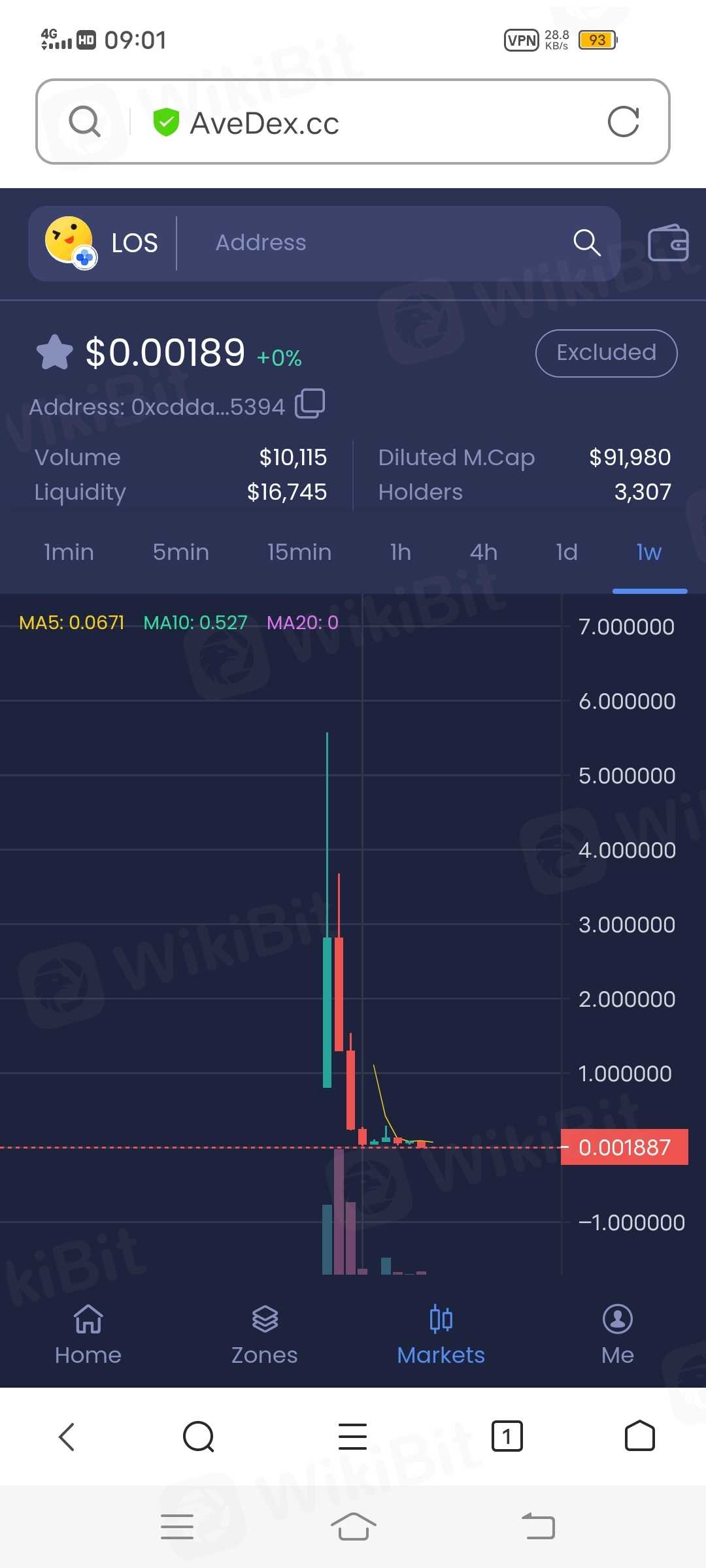Copy the token contract address
Image resolution: width=706 pixels, height=1568 pixels.
(x=310, y=404)
